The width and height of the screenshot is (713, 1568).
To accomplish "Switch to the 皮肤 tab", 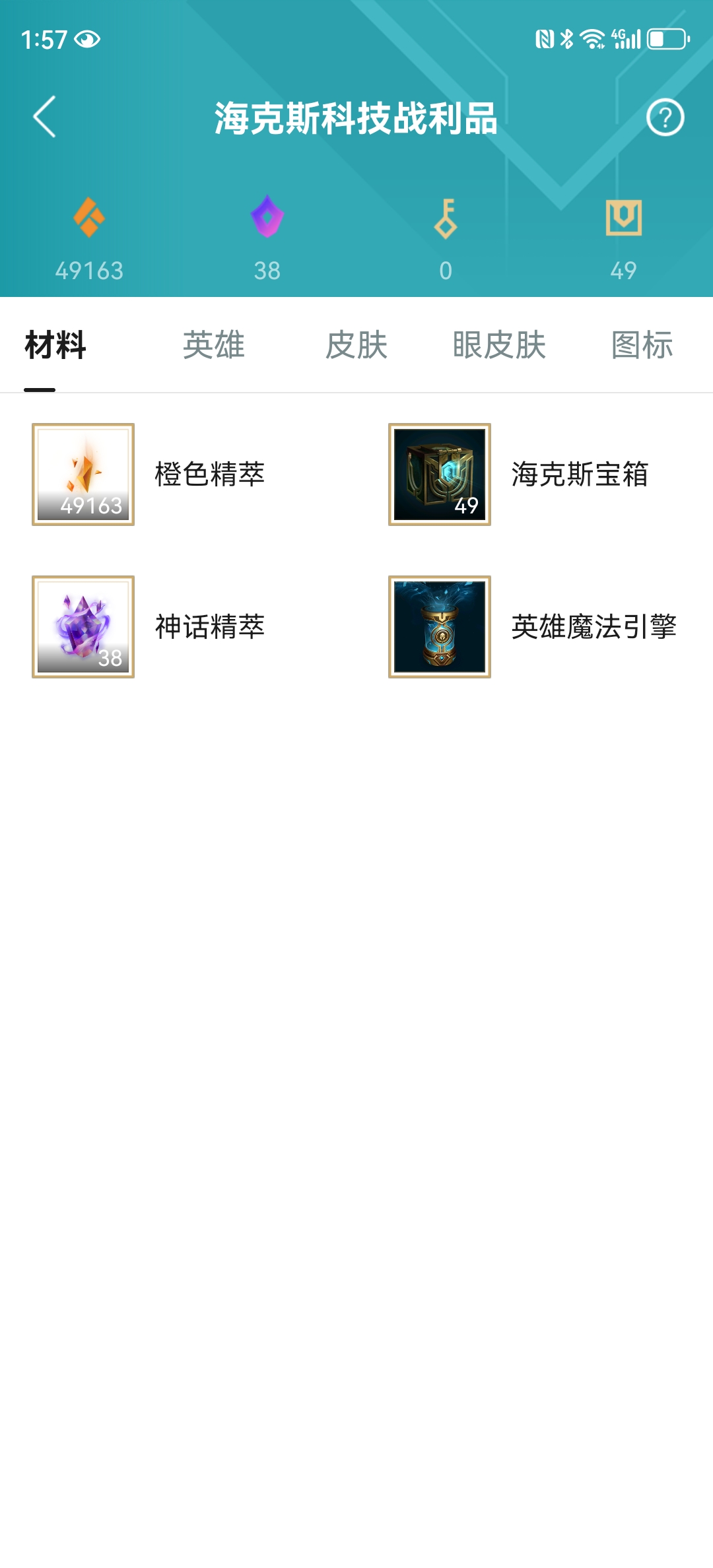I will 356,345.
